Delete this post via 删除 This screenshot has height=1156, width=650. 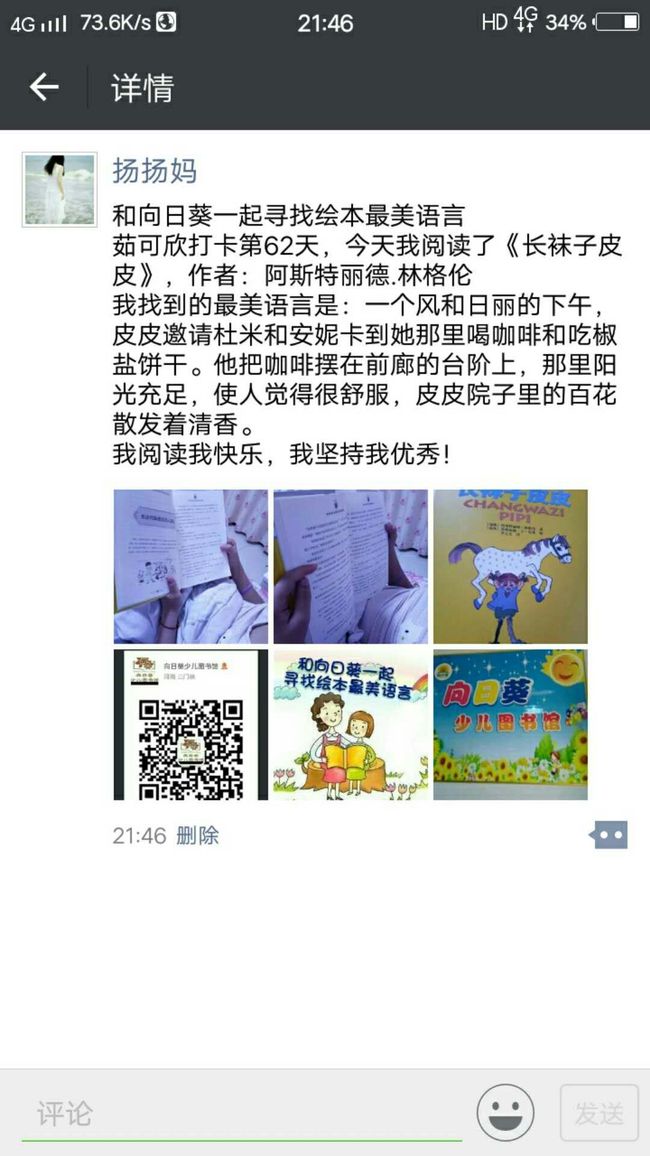pos(198,835)
